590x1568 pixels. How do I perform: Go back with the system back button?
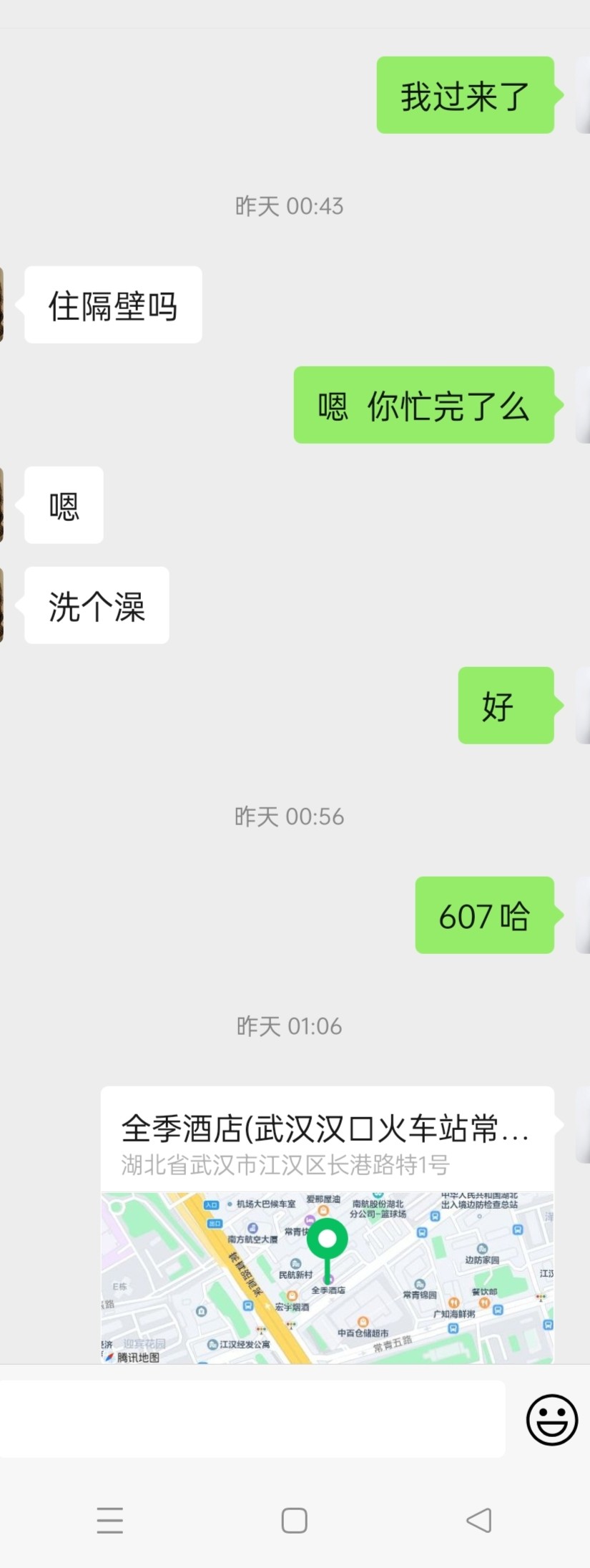click(478, 1520)
